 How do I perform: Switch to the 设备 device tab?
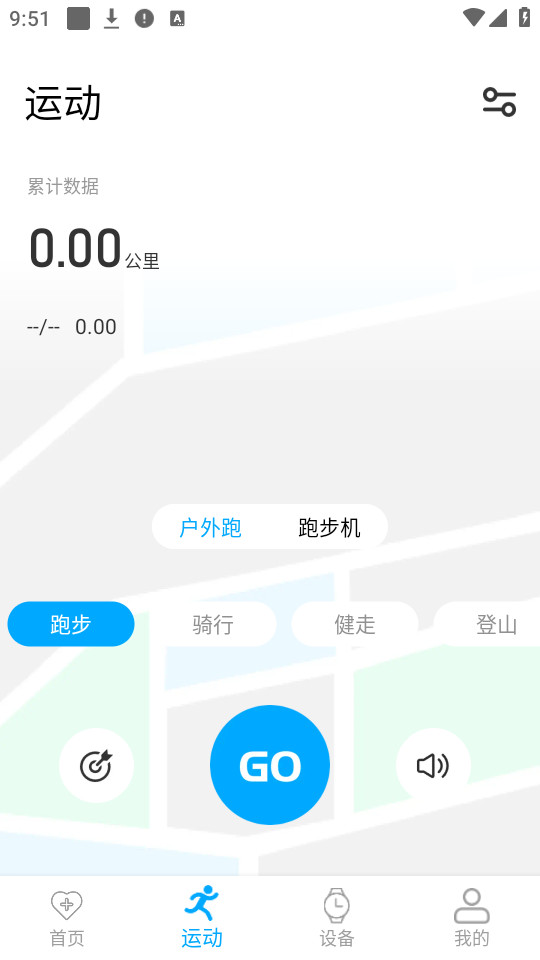pyautogui.click(x=337, y=918)
